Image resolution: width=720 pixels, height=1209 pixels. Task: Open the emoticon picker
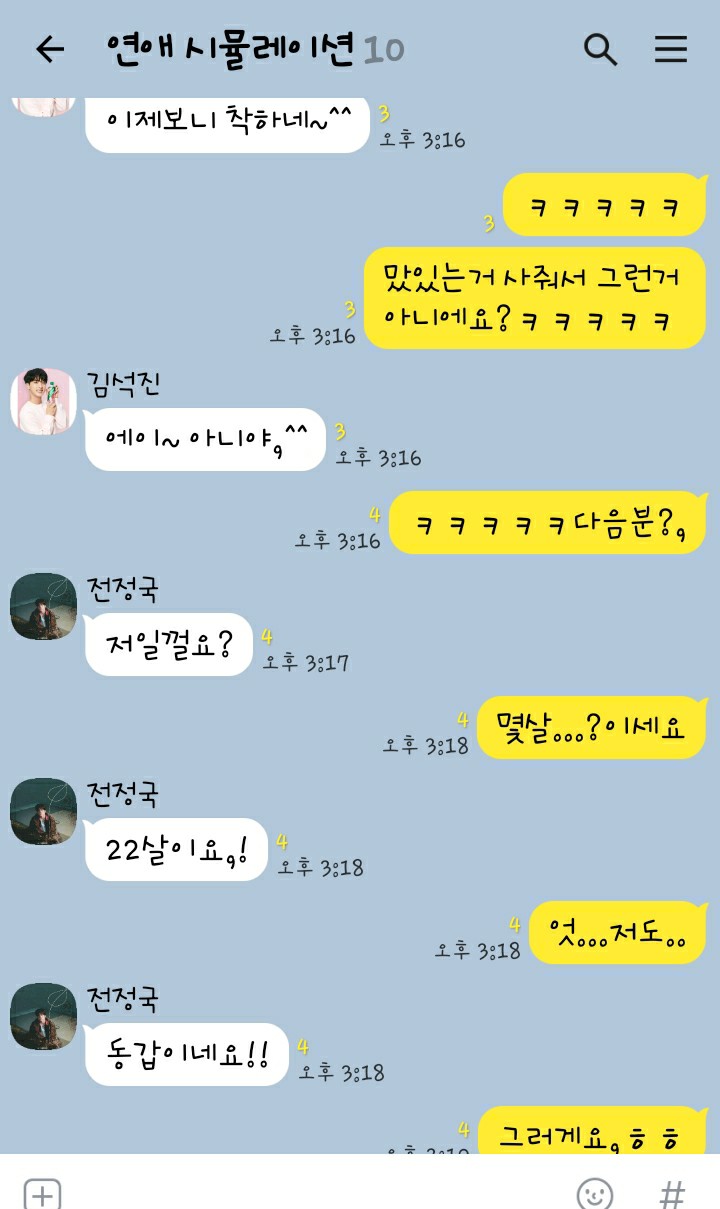pos(595,1192)
